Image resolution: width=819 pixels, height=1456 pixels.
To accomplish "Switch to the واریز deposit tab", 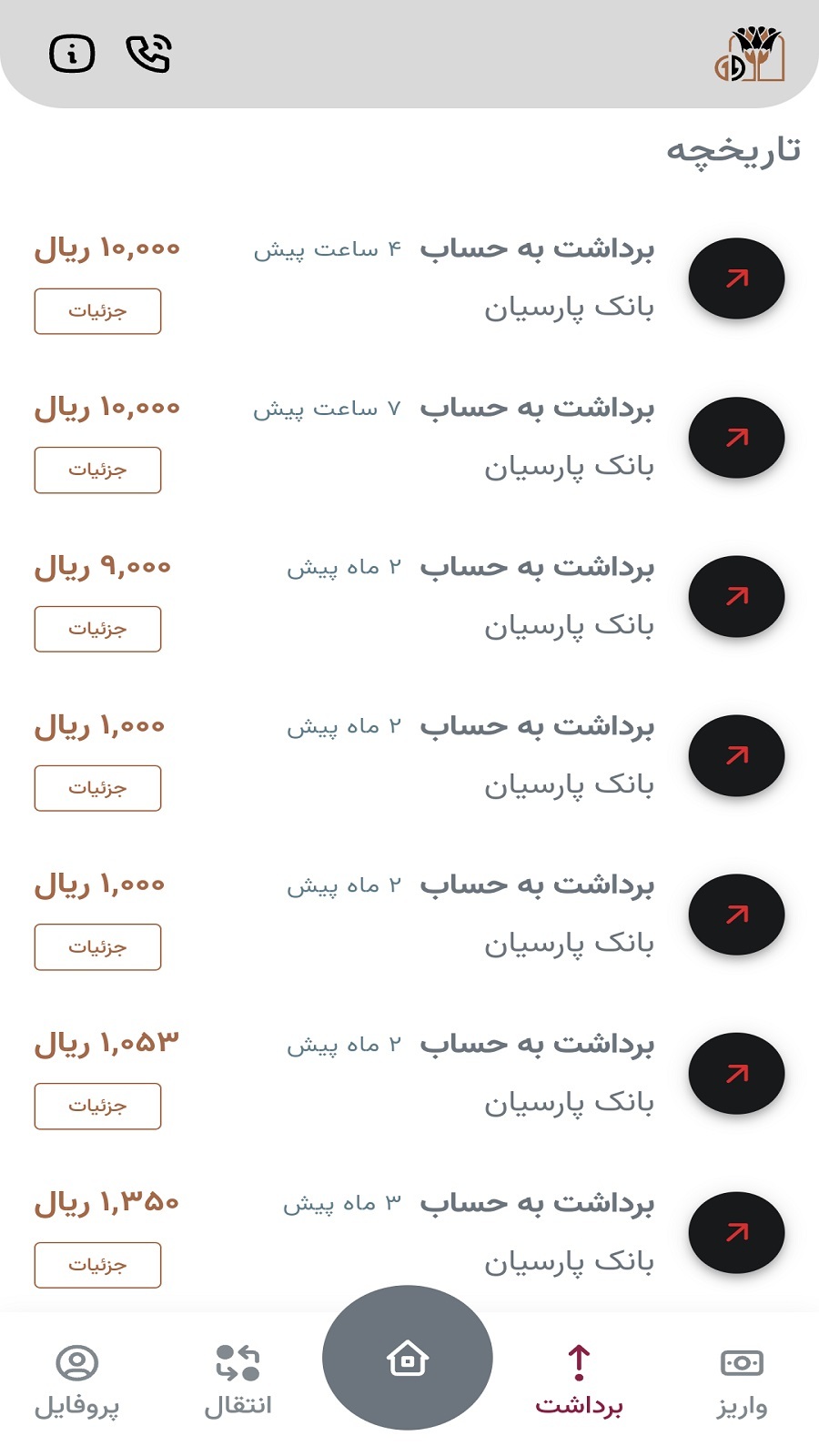I will (x=742, y=1379).
